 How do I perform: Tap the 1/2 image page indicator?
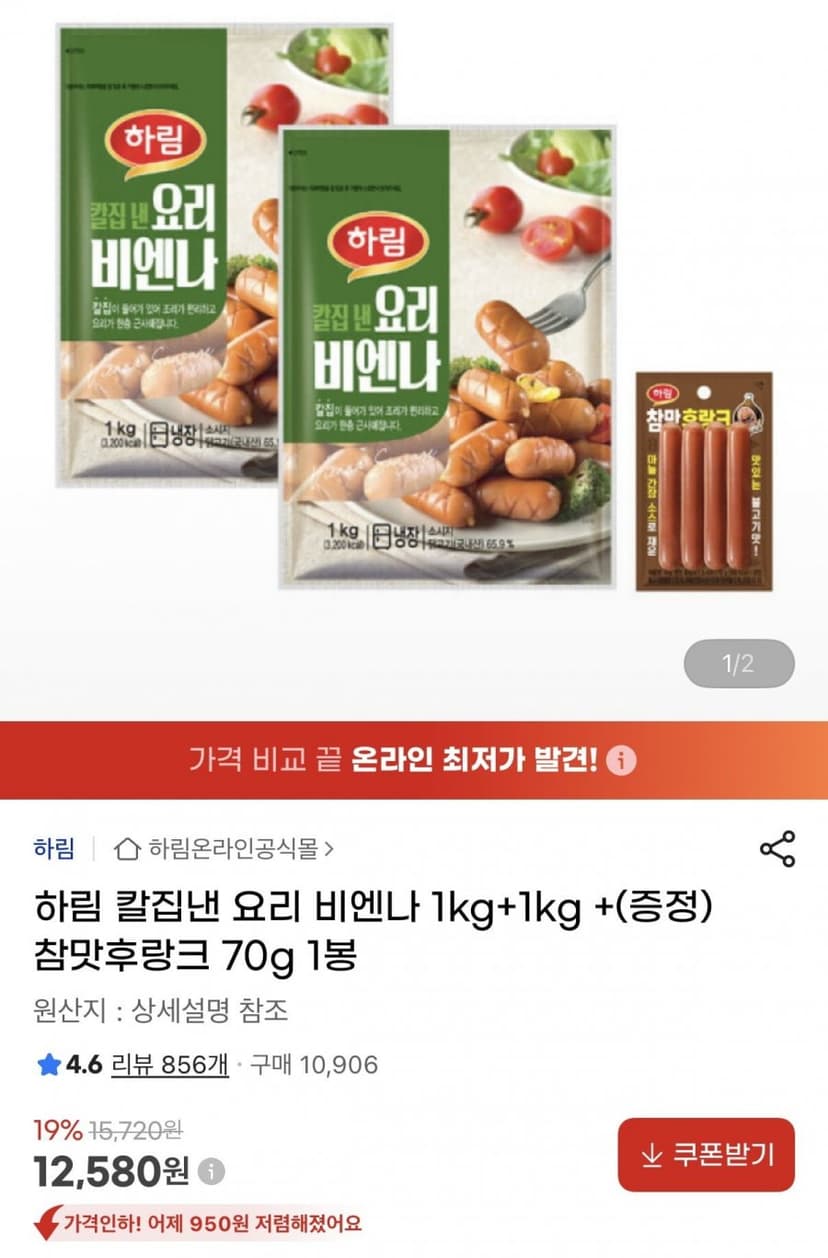click(739, 663)
